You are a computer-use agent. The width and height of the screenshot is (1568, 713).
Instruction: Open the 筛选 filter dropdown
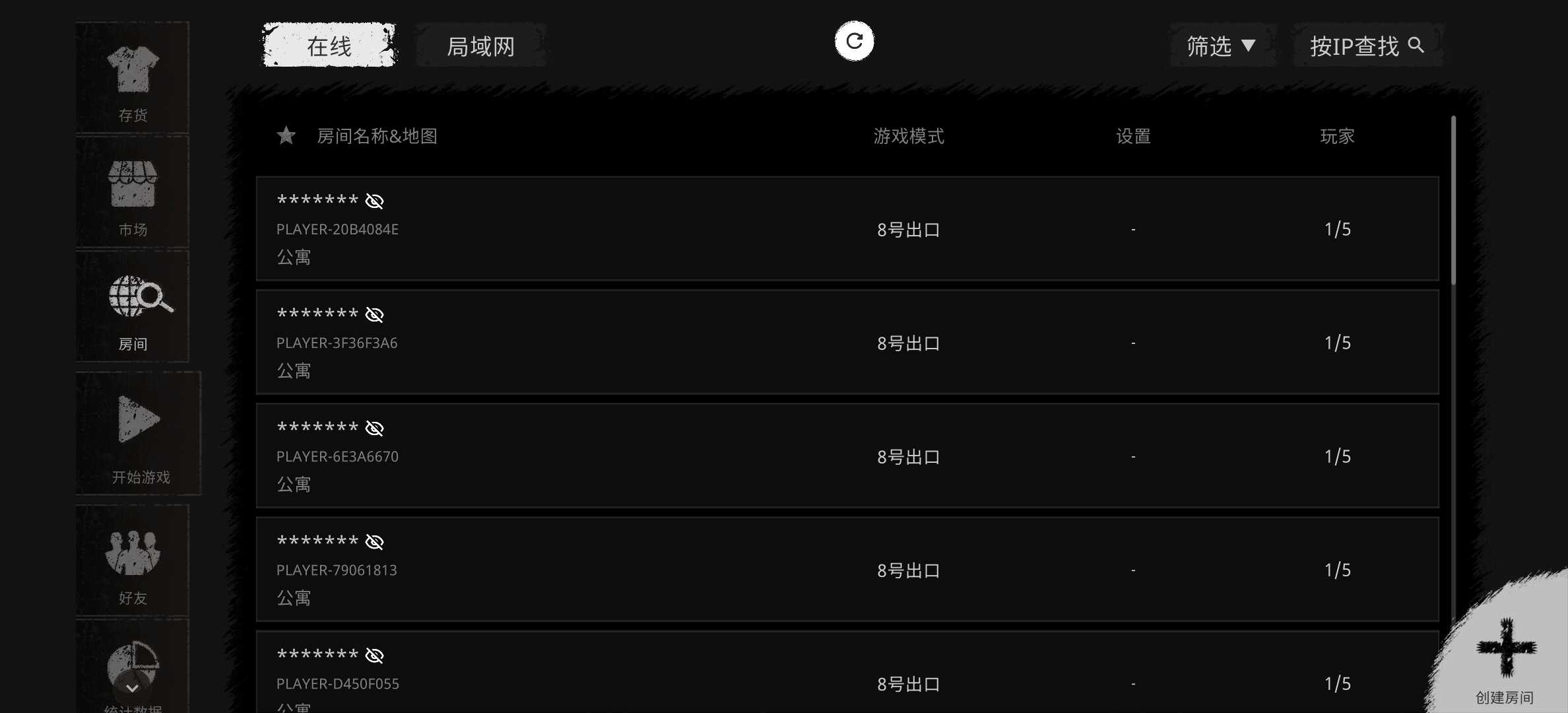coord(1222,46)
